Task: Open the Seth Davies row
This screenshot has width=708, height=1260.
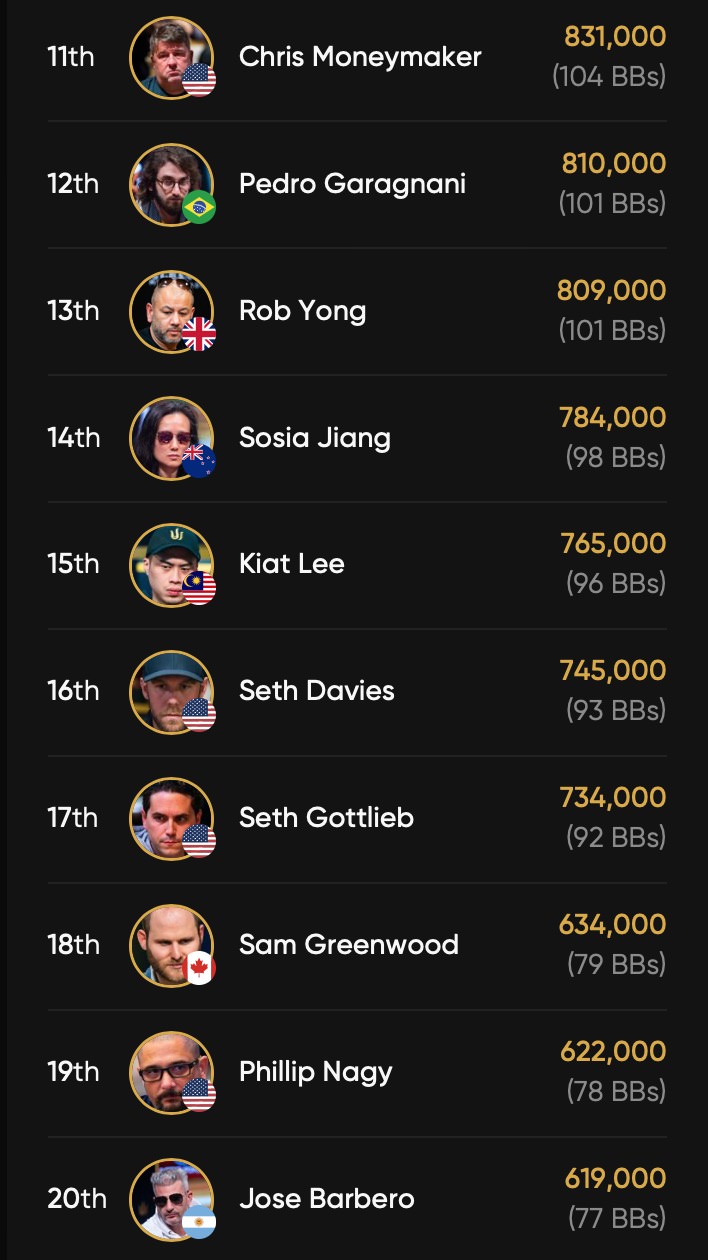Action: [316, 691]
